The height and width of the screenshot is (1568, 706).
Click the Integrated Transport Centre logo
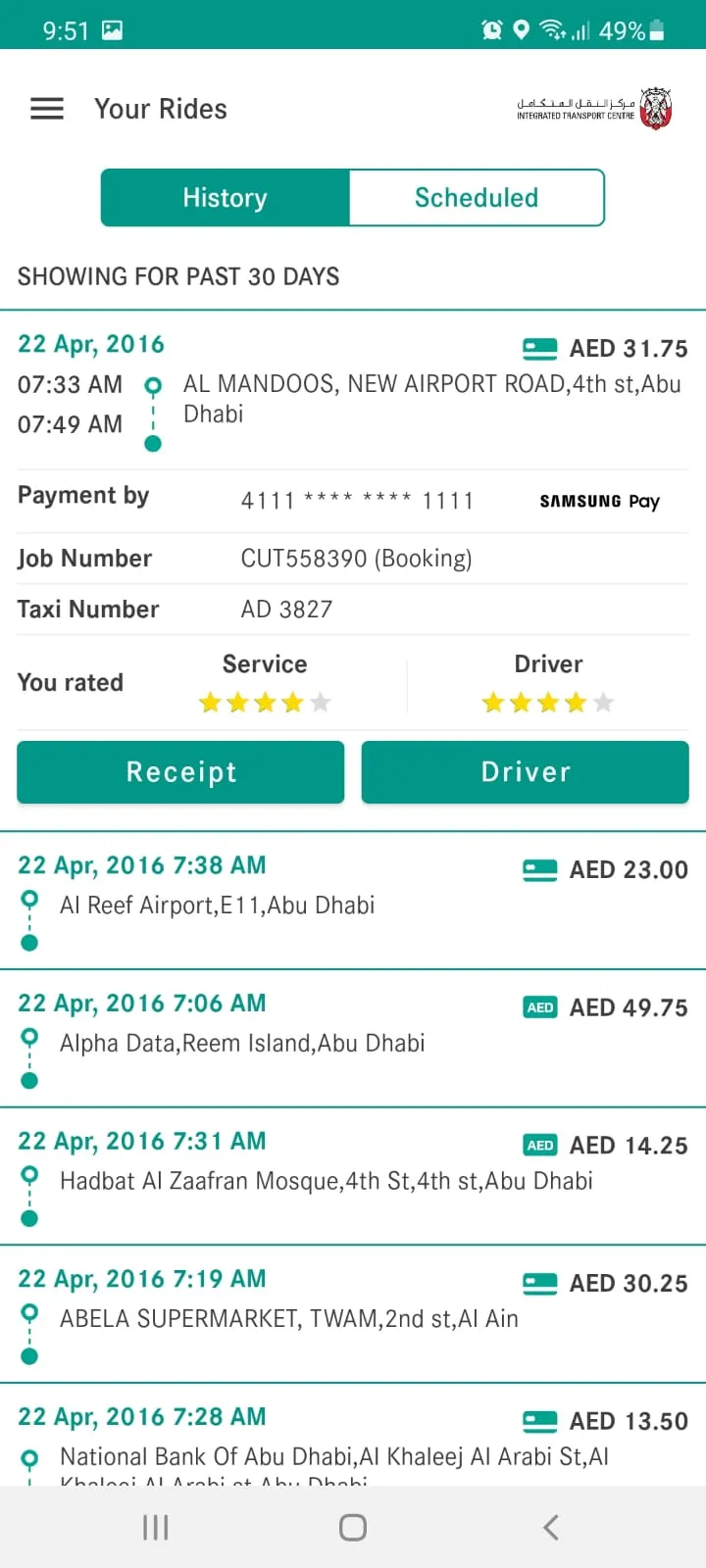[593, 108]
